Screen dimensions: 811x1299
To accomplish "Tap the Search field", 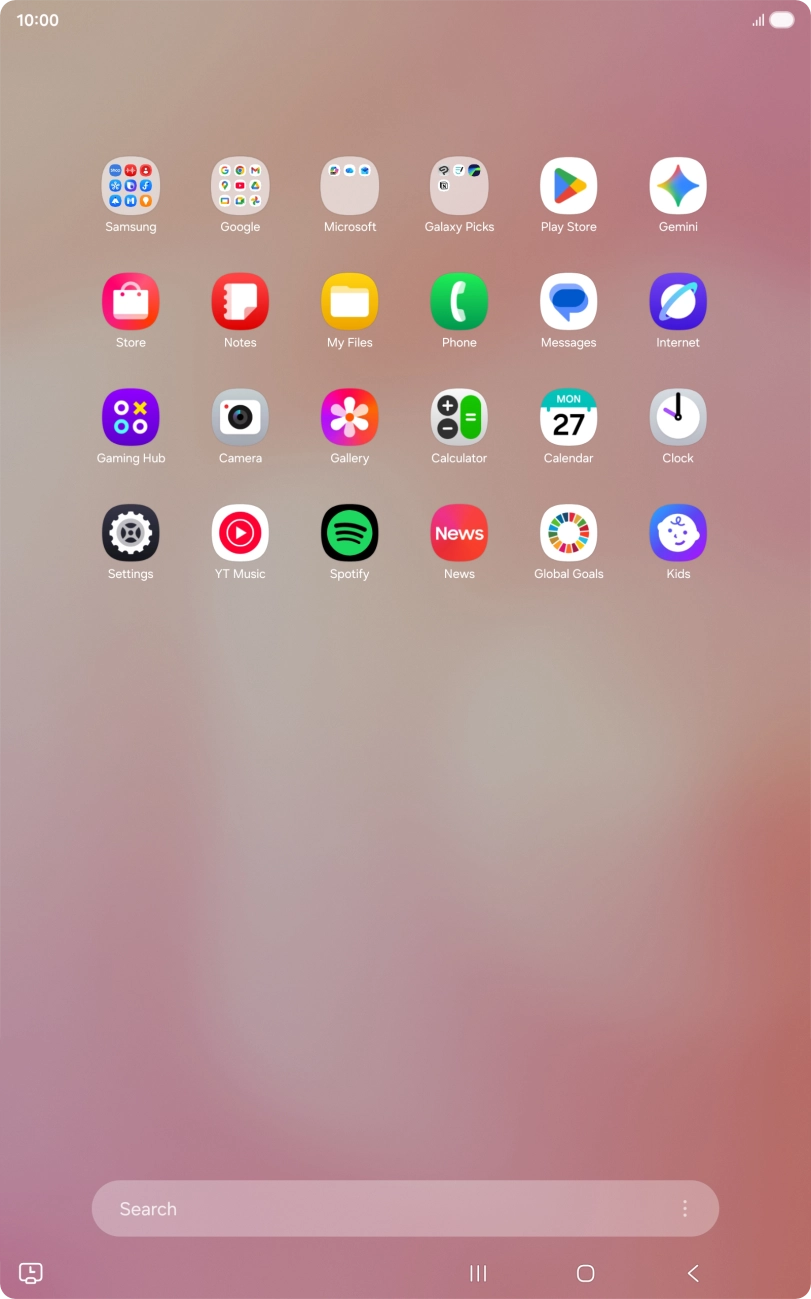I will [350, 1208].
